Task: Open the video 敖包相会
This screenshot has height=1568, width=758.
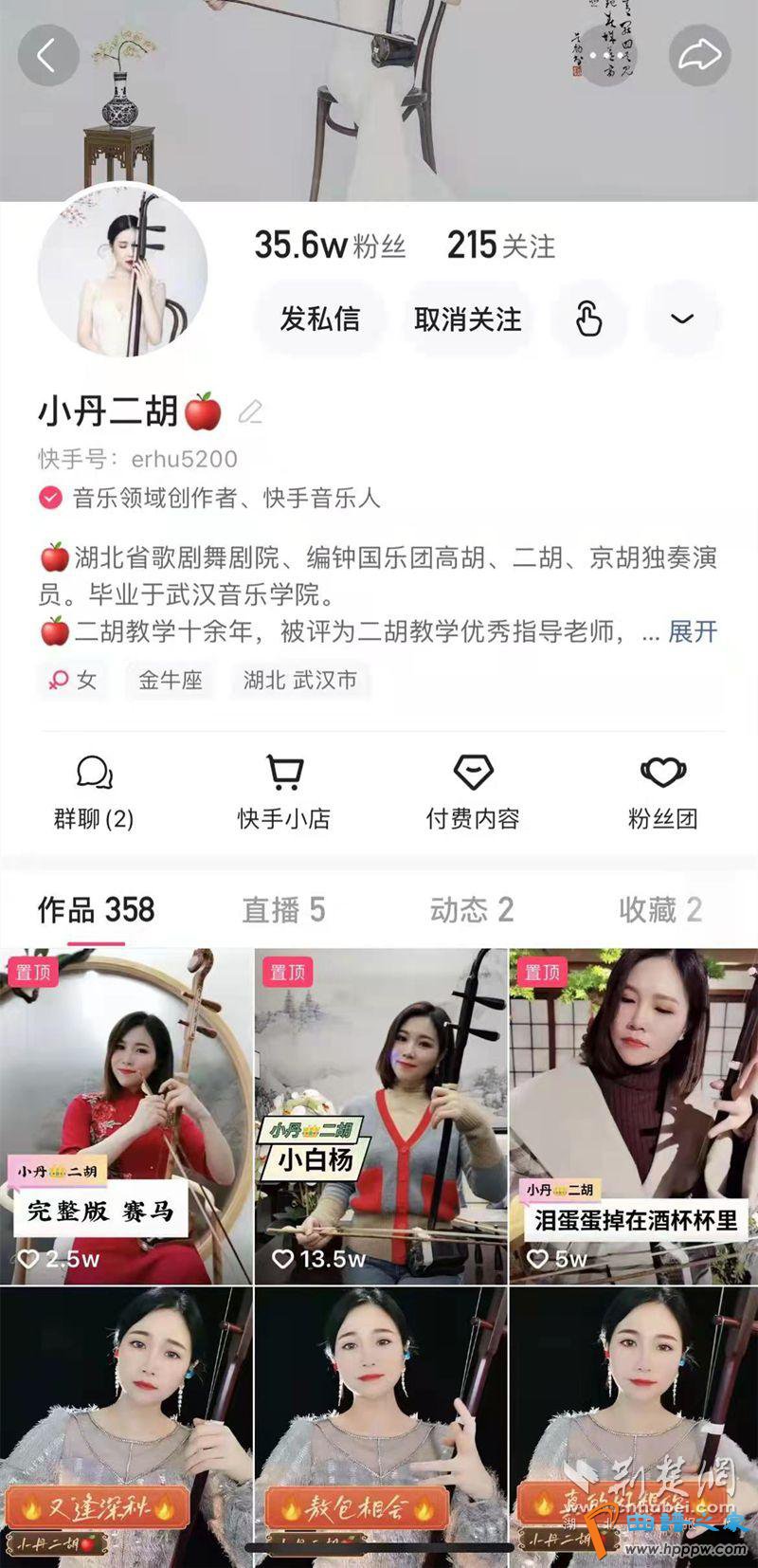Action: (x=381, y=1422)
